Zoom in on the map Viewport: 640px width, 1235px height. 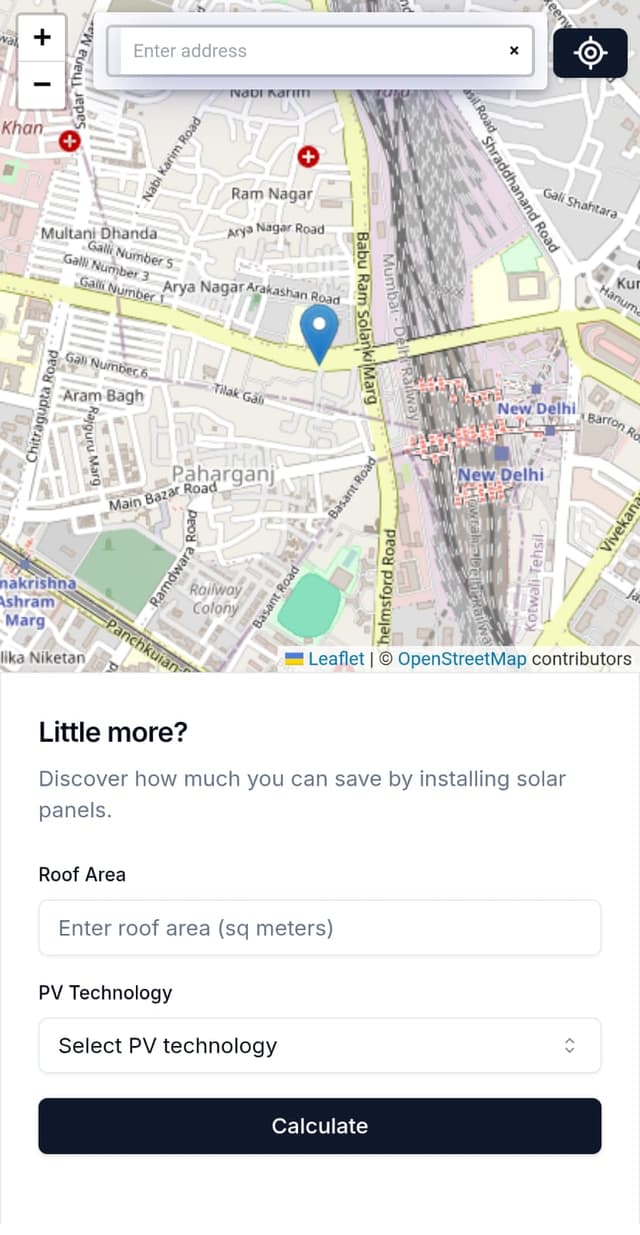point(42,38)
